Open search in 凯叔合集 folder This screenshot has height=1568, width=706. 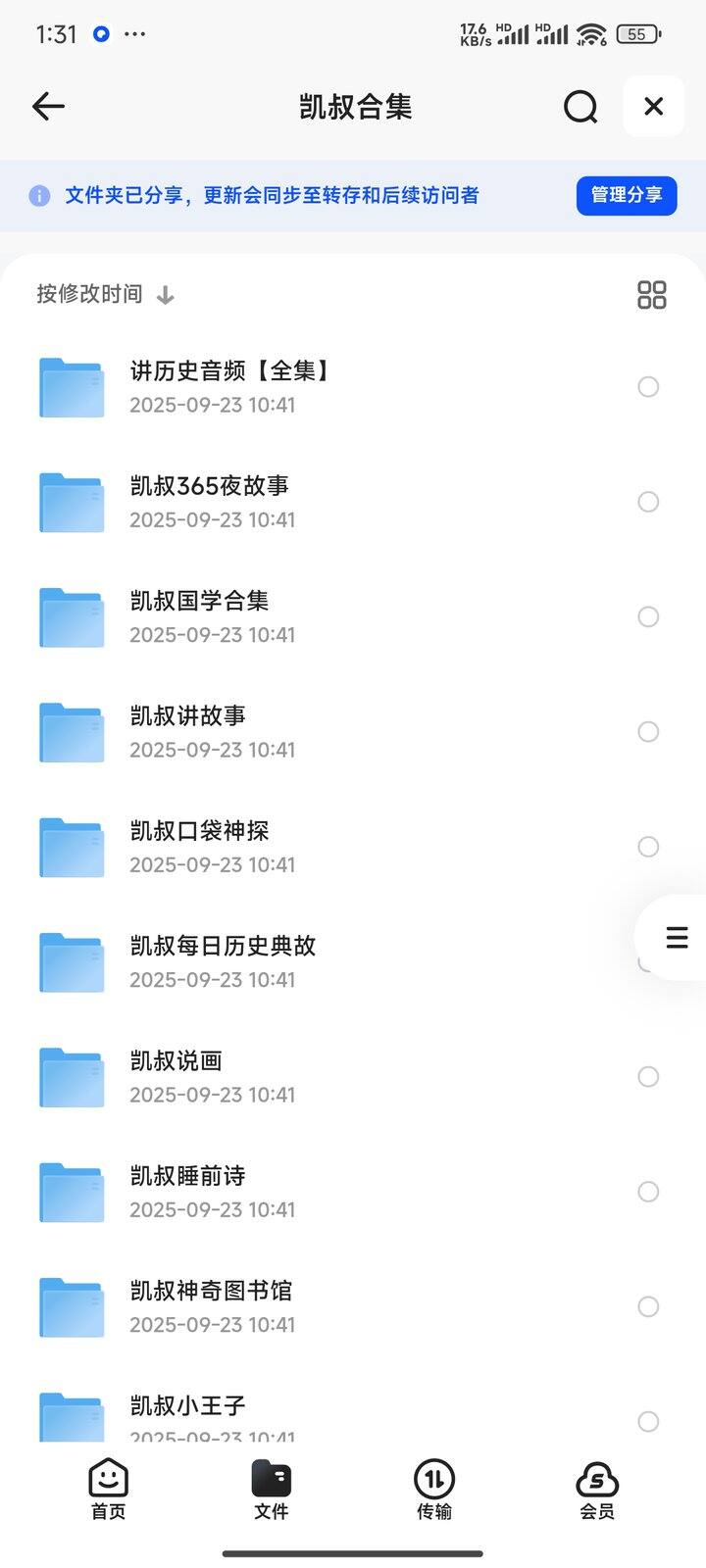tap(580, 106)
